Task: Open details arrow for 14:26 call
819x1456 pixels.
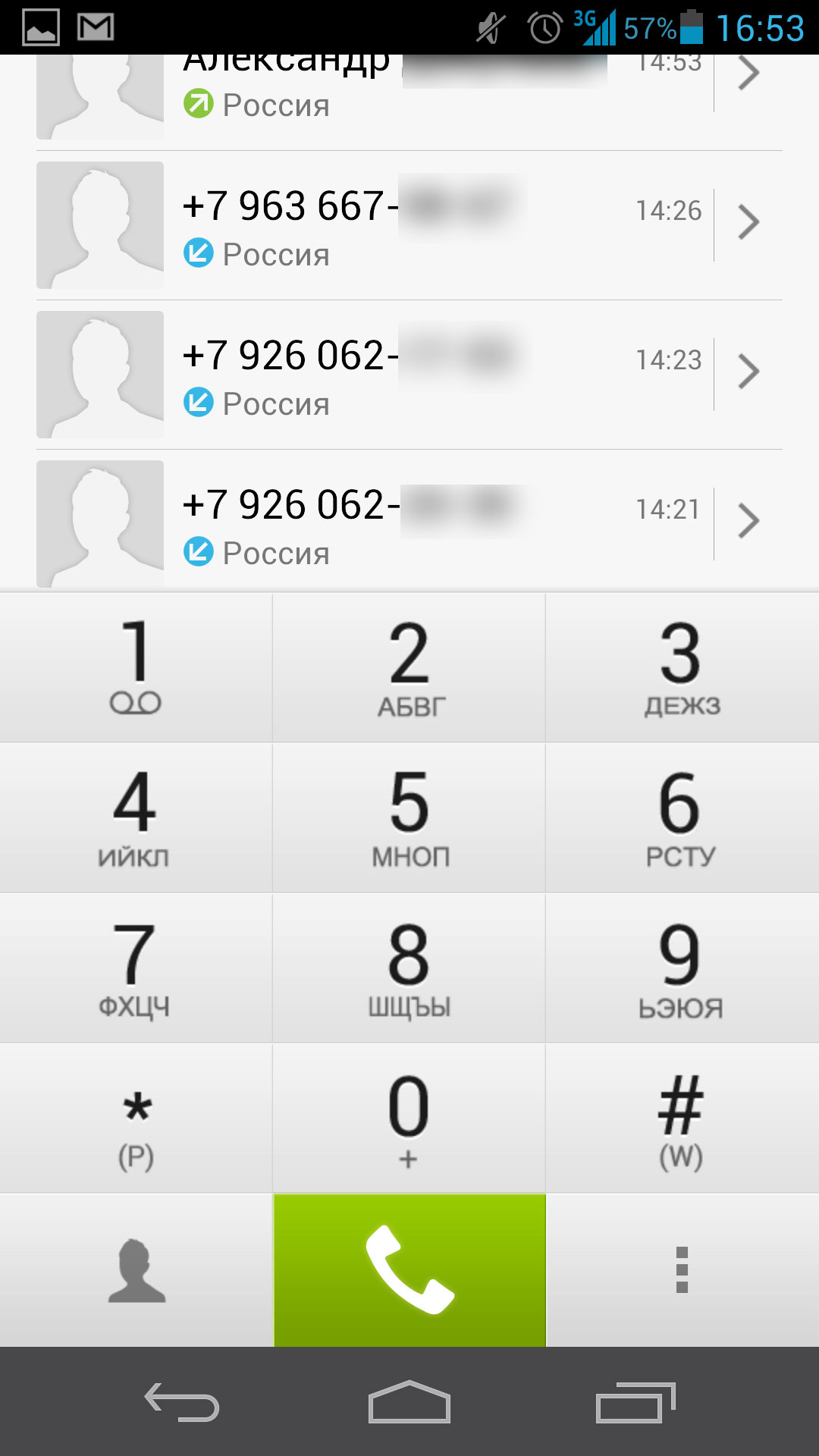Action: point(748,222)
